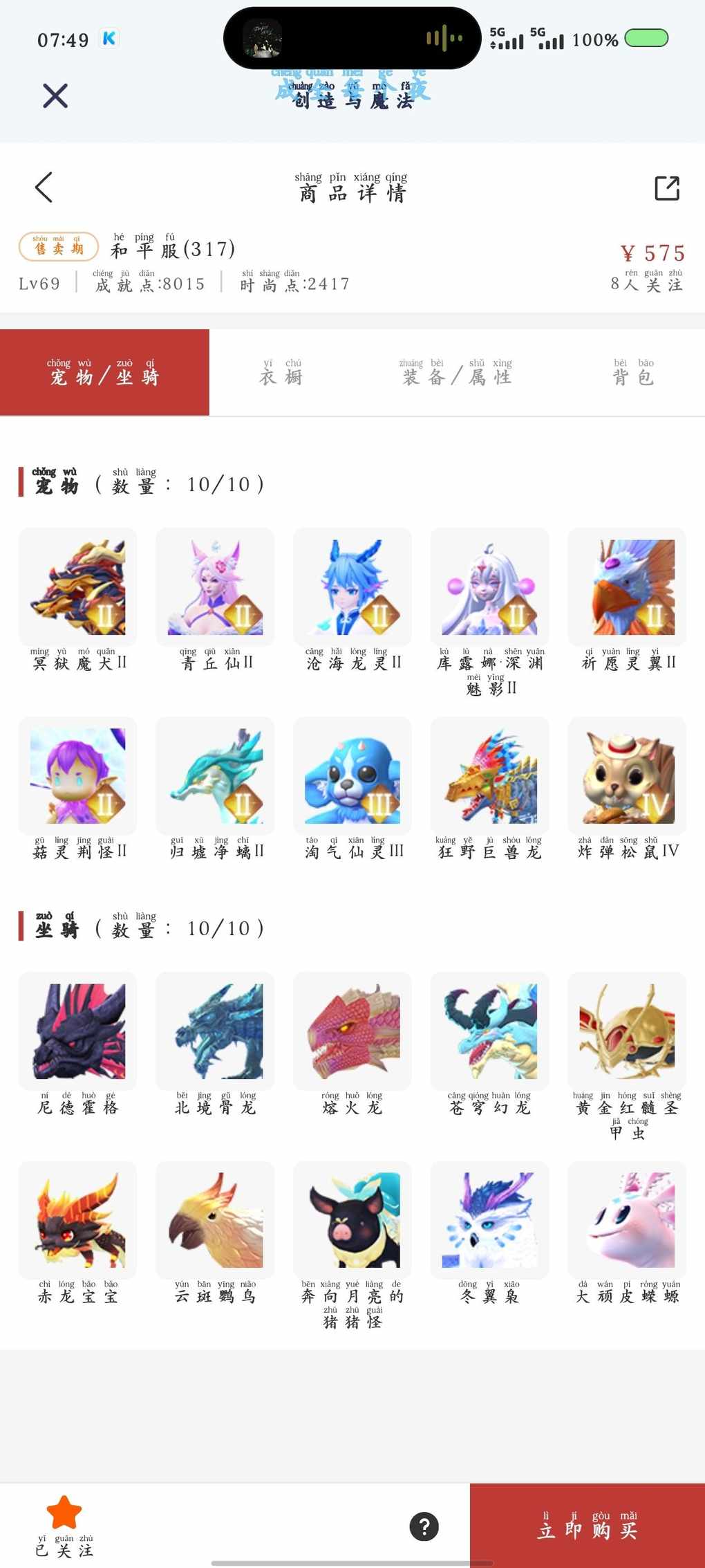Go back from 商品详情
Viewport: 705px width, 1568px height.
click(x=44, y=187)
